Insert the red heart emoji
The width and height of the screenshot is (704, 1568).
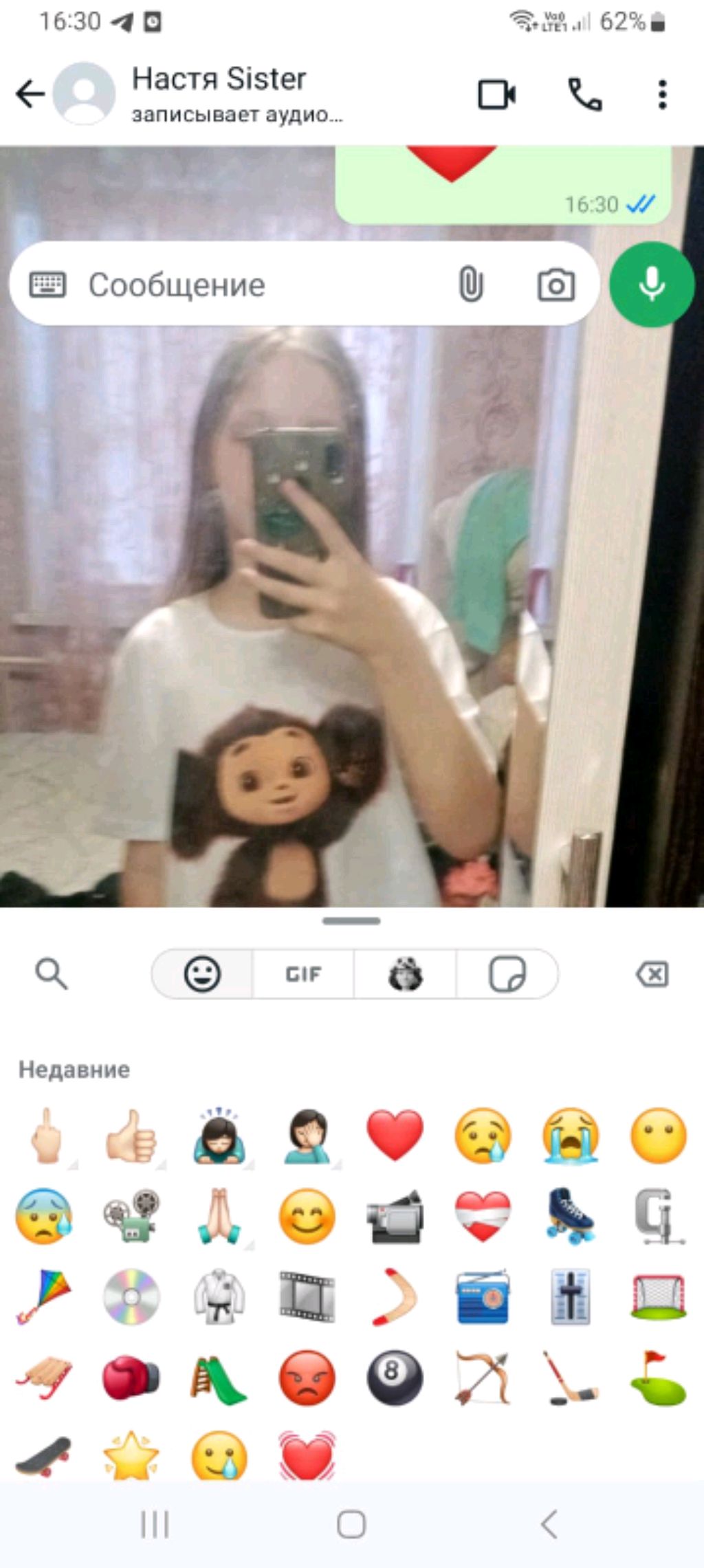click(x=395, y=1135)
